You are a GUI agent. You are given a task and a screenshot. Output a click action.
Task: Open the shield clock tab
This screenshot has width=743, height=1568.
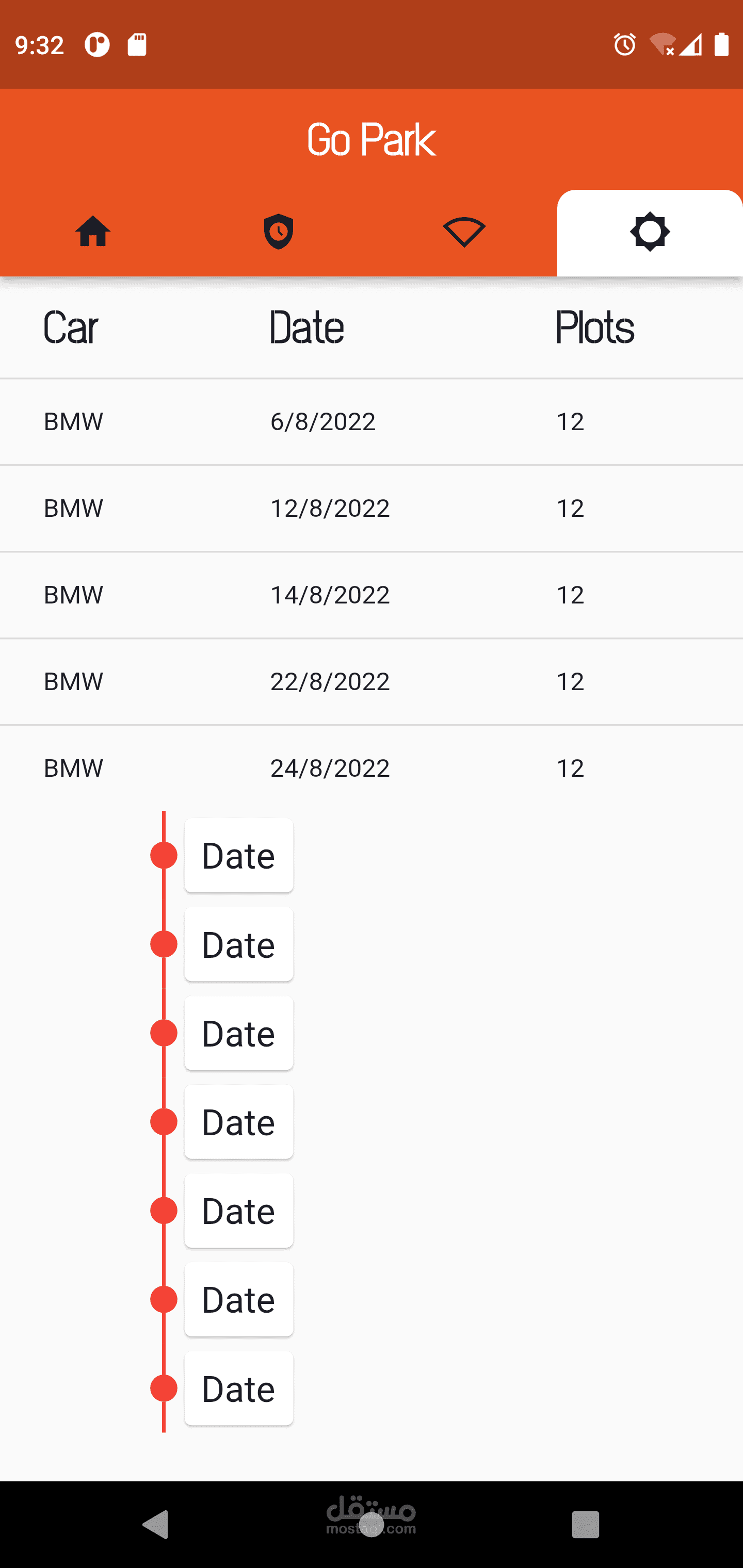click(278, 232)
